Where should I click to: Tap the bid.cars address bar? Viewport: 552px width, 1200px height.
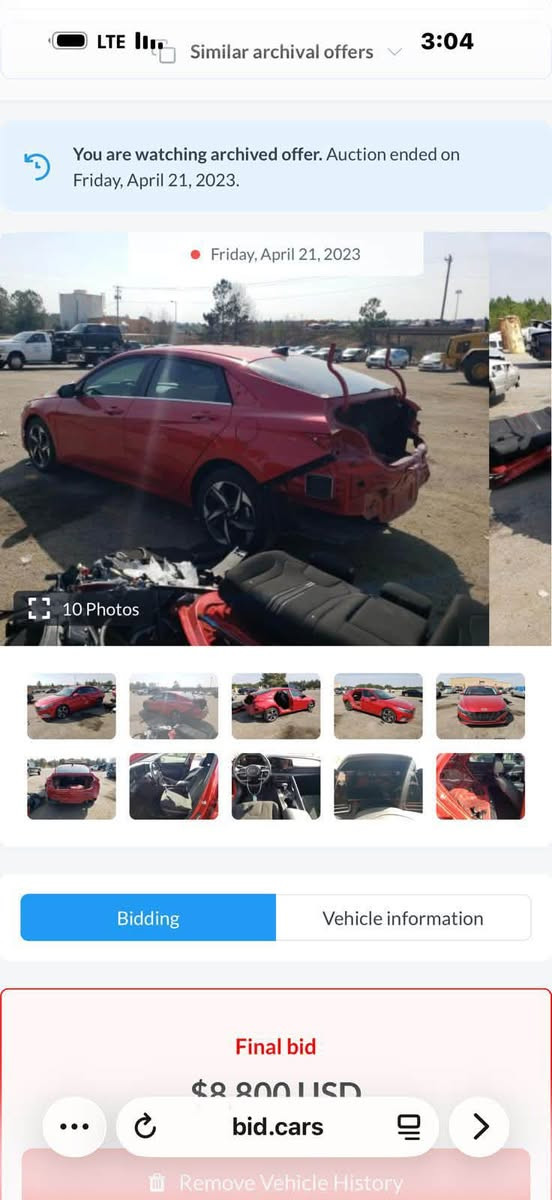click(277, 1127)
